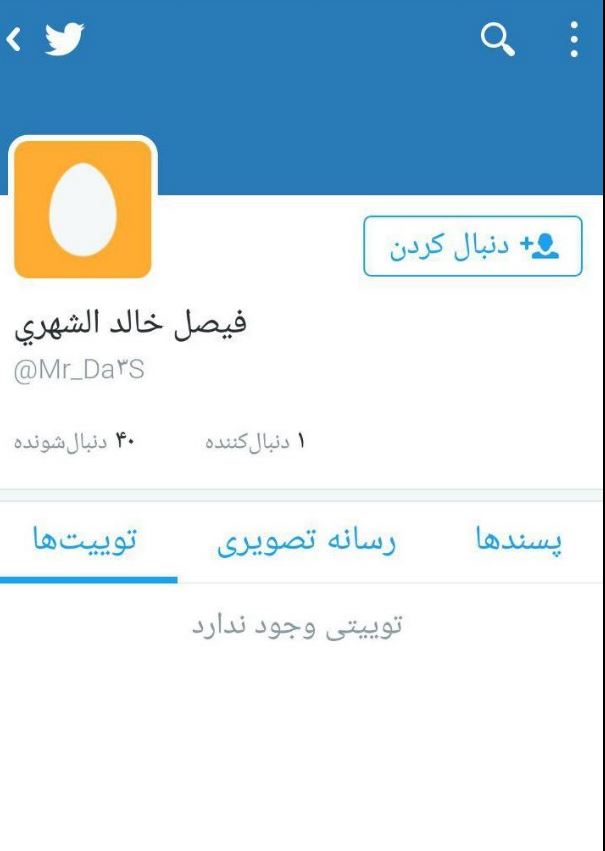Open the search magnifier icon
The width and height of the screenshot is (605, 851).
(x=495, y=41)
